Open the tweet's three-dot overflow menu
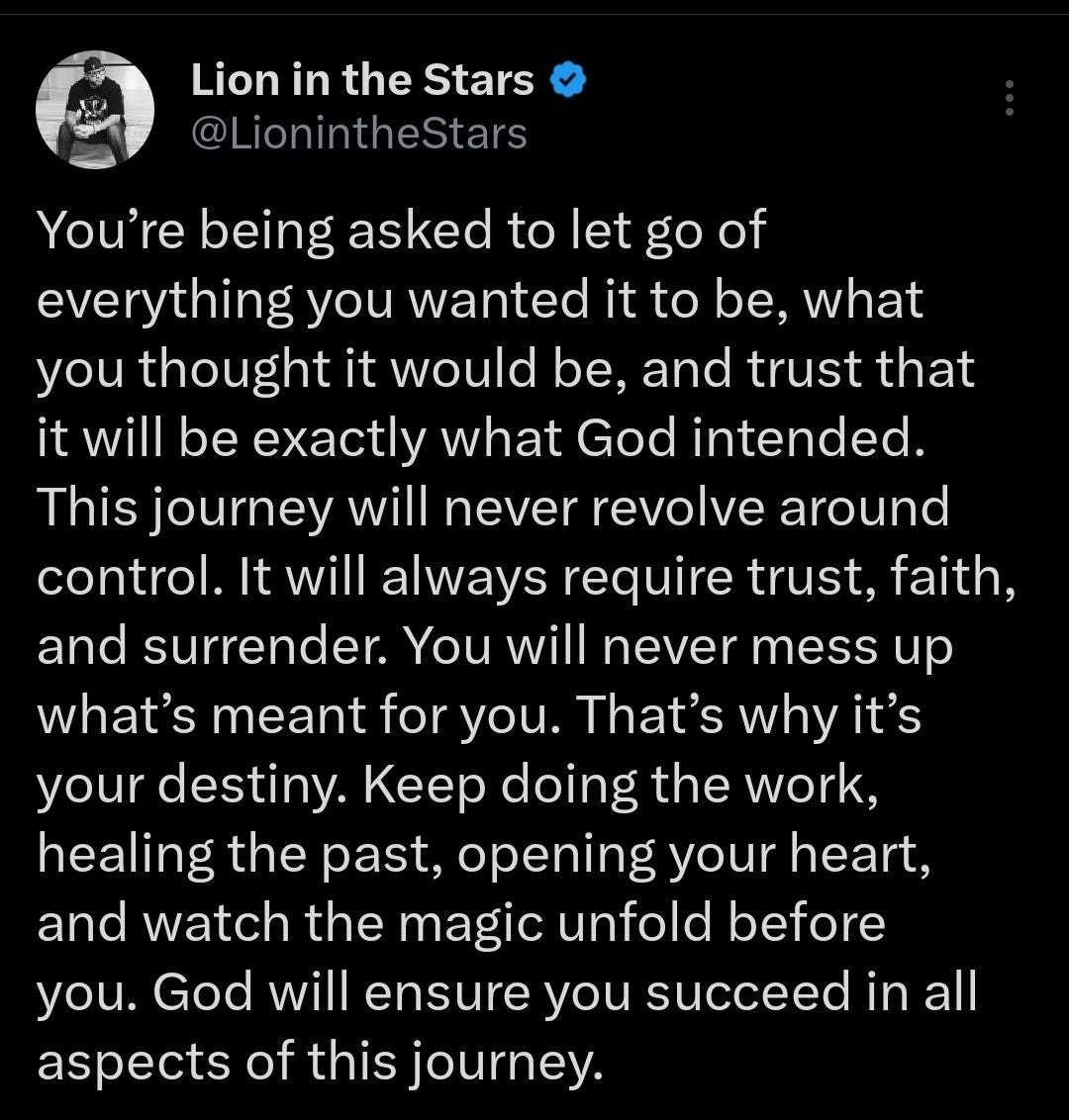The width and height of the screenshot is (1069, 1120). [x=1009, y=98]
